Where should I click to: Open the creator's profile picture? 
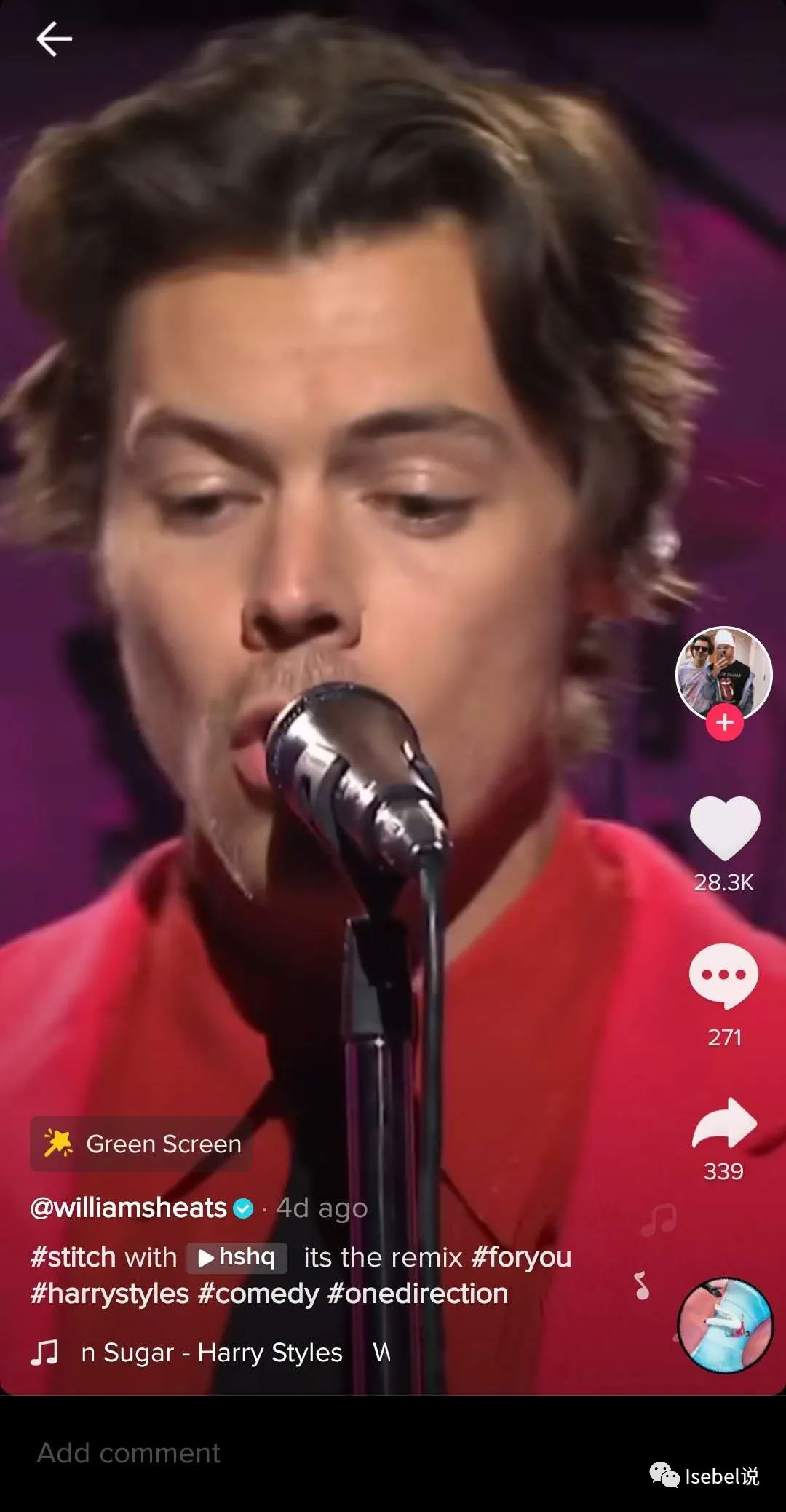723,671
